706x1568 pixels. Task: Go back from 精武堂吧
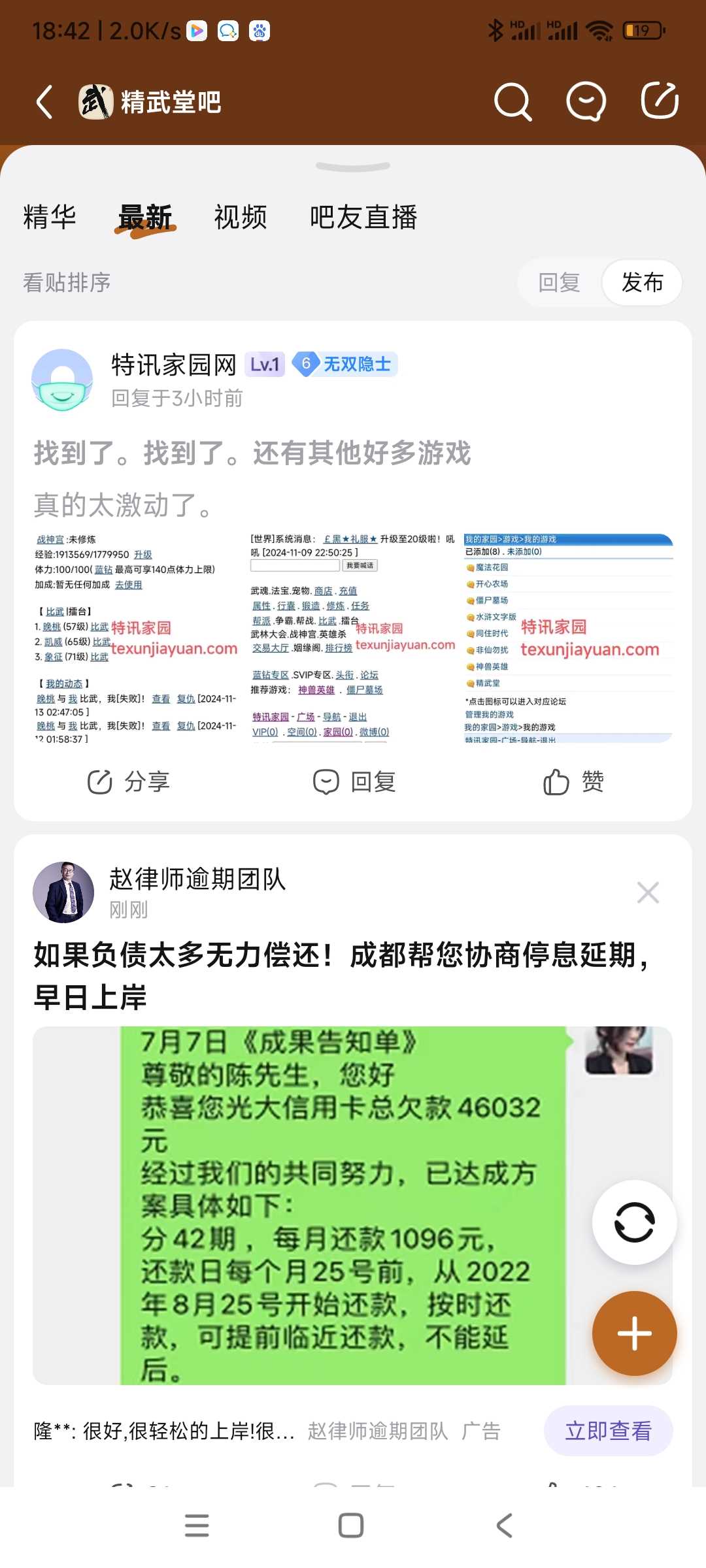44,103
